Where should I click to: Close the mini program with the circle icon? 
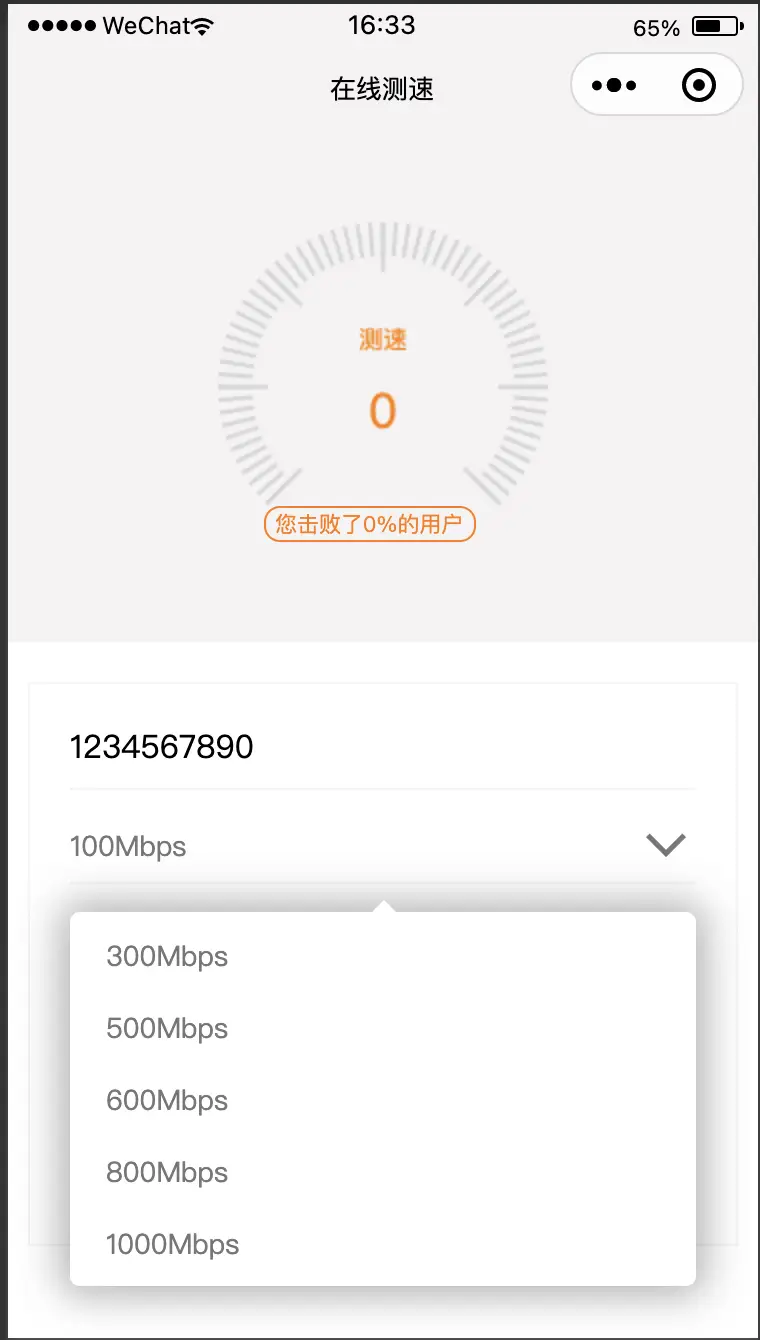[699, 86]
